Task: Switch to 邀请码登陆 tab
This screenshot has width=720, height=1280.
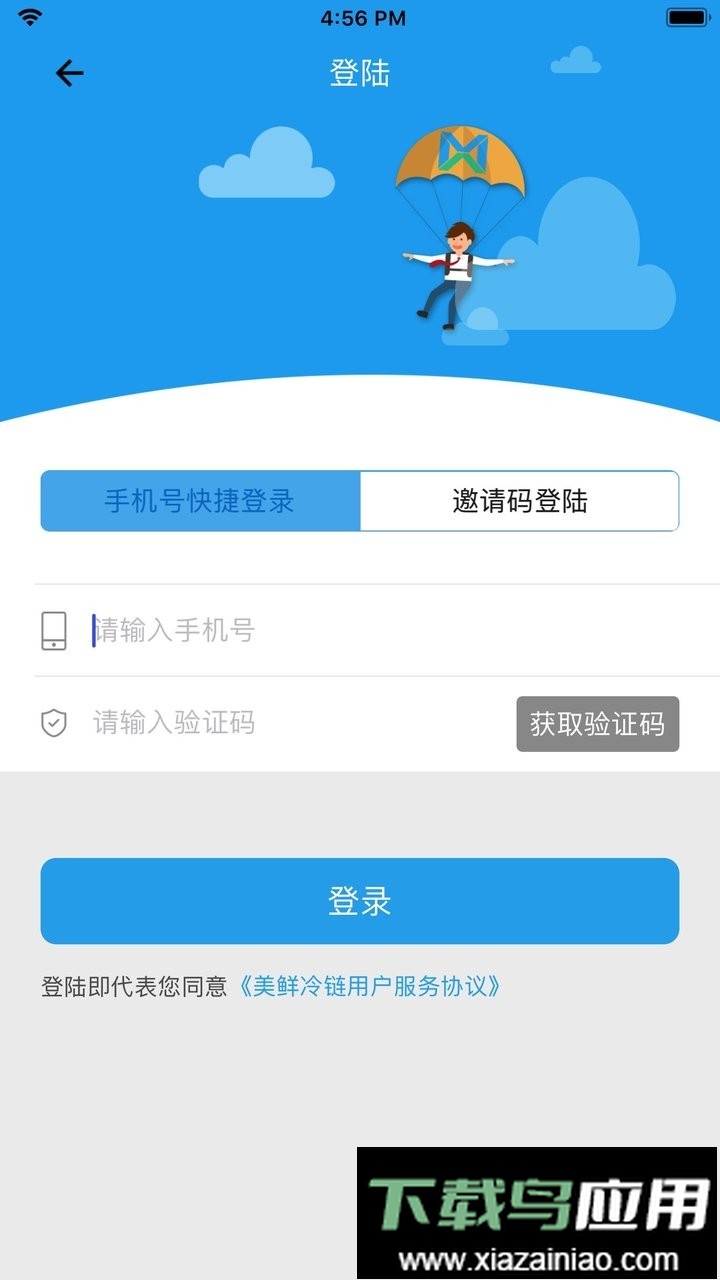Action: [x=520, y=501]
